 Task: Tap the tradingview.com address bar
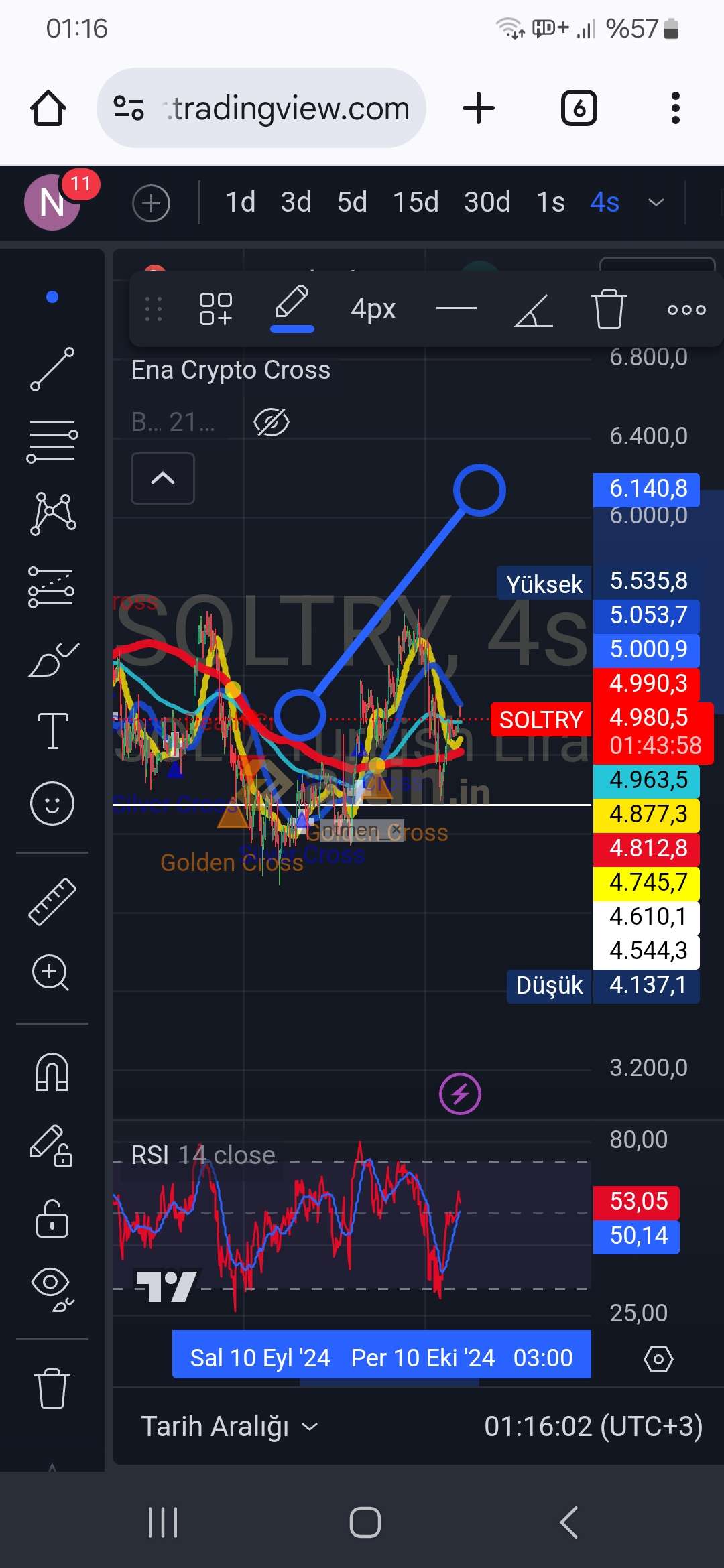[261, 108]
